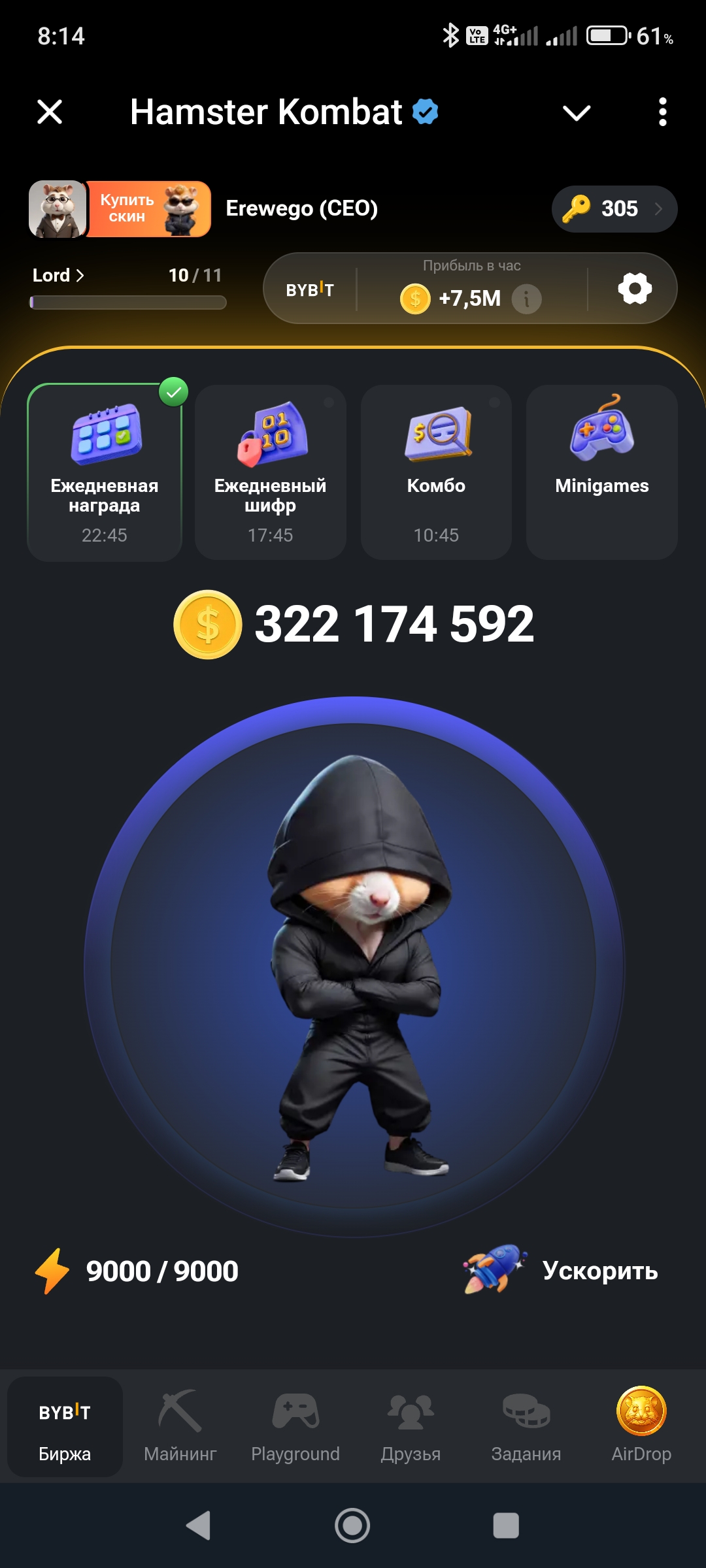The image size is (706, 1568).
Task: Tap the hooded hamster to earn coins
Action: click(x=354, y=967)
